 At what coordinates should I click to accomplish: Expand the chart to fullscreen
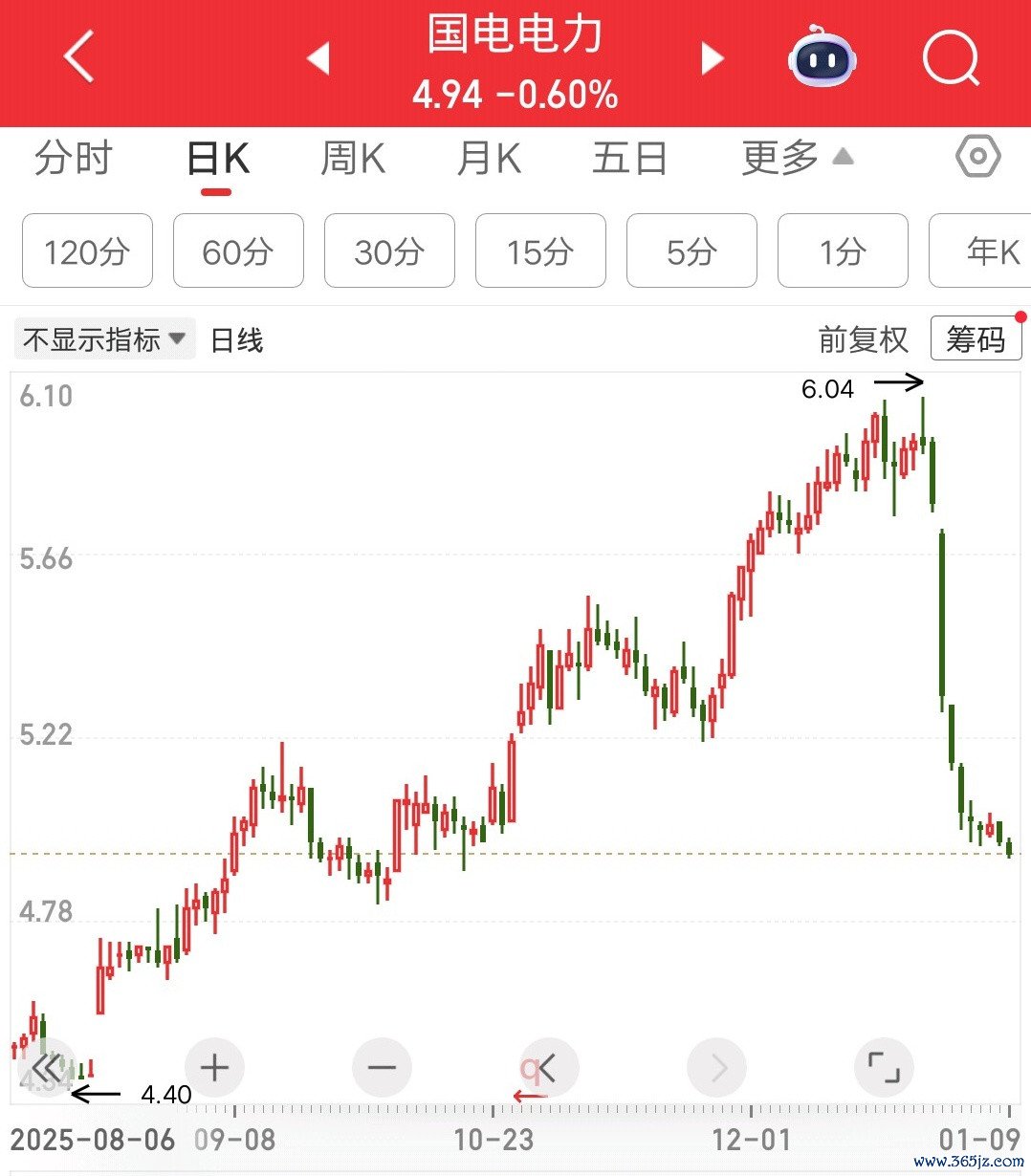[x=883, y=1067]
